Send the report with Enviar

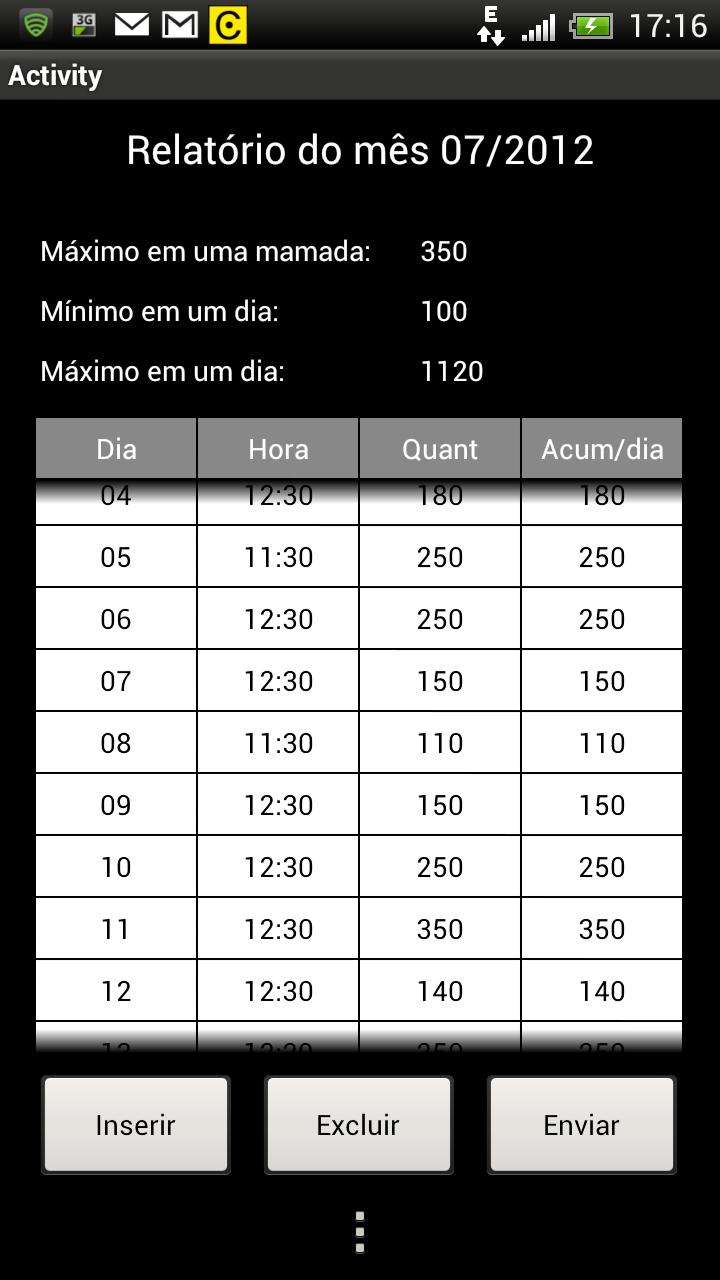pyautogui.click(x=581, y=1125)
